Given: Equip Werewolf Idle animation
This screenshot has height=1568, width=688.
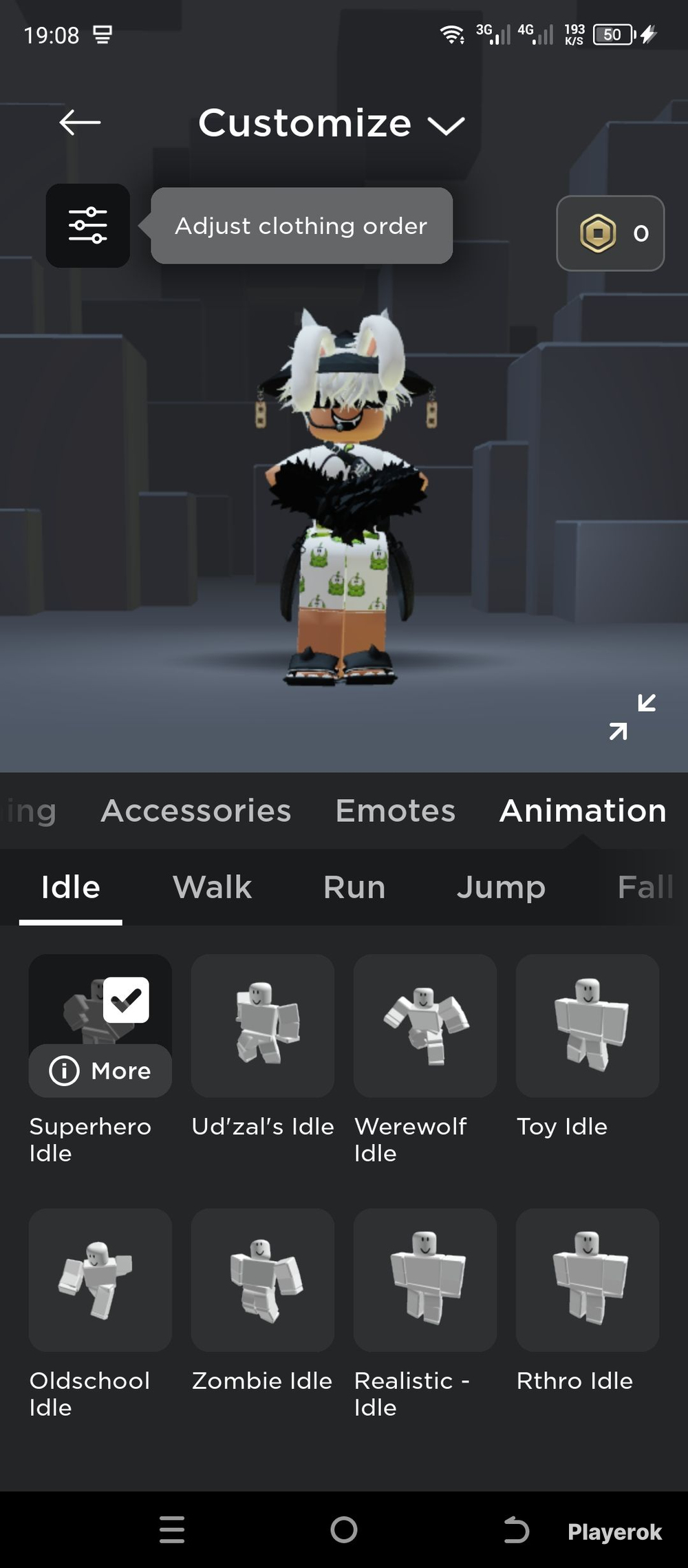Looking at the screenshot, I should 425,1026.
